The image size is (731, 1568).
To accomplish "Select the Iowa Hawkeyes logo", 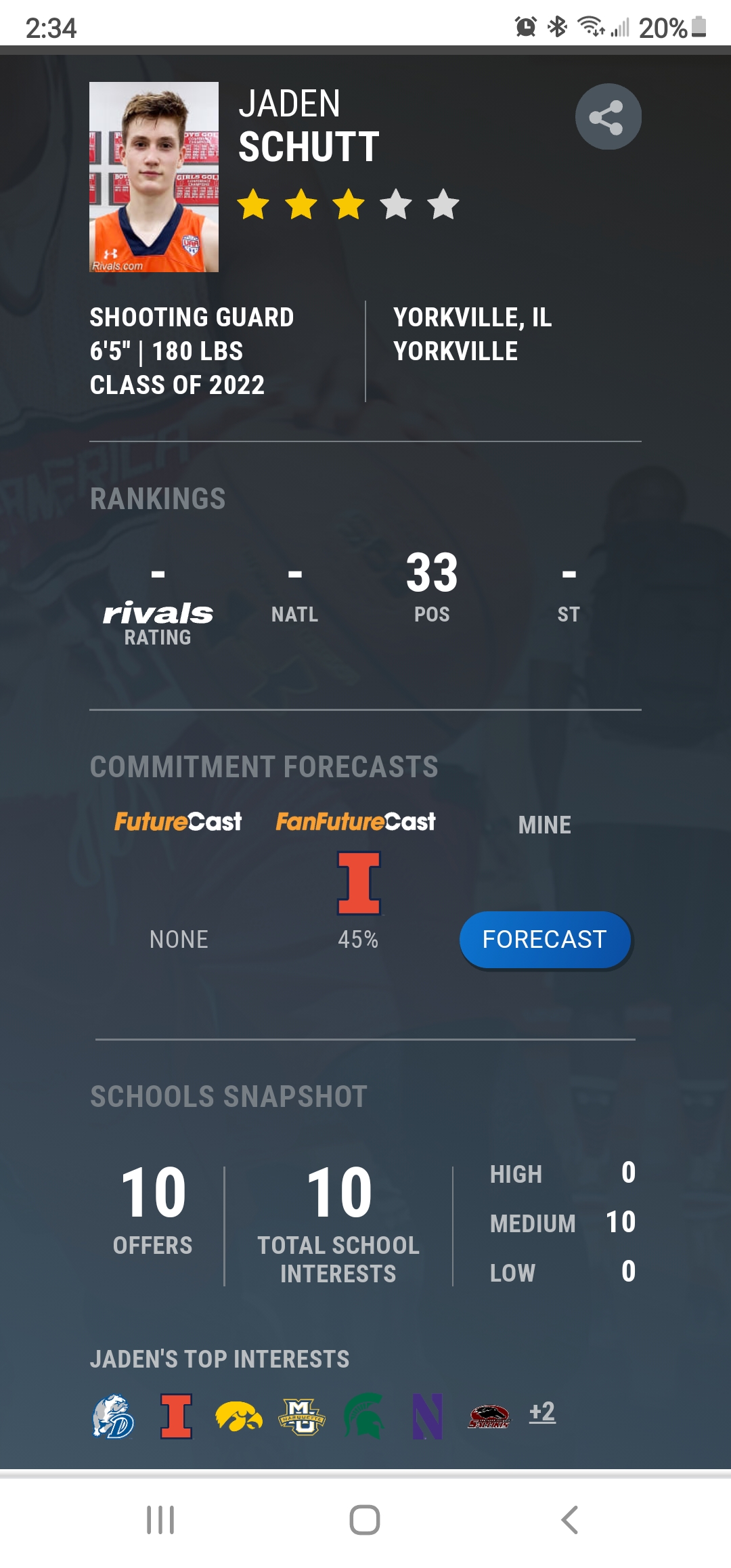I will tap(238, 1416).
